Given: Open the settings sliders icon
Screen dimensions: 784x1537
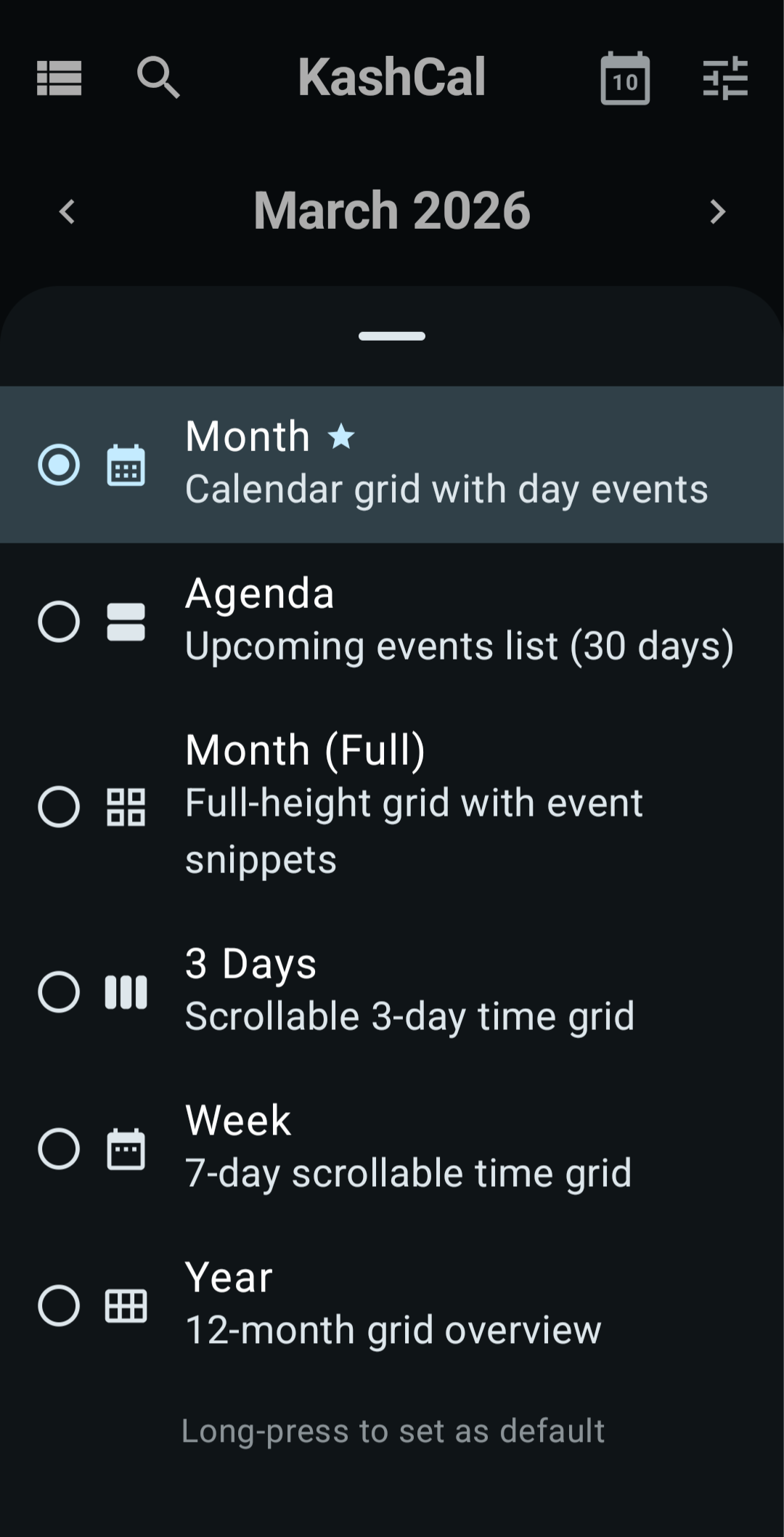Looking at the screenshot, I should 724,78.
